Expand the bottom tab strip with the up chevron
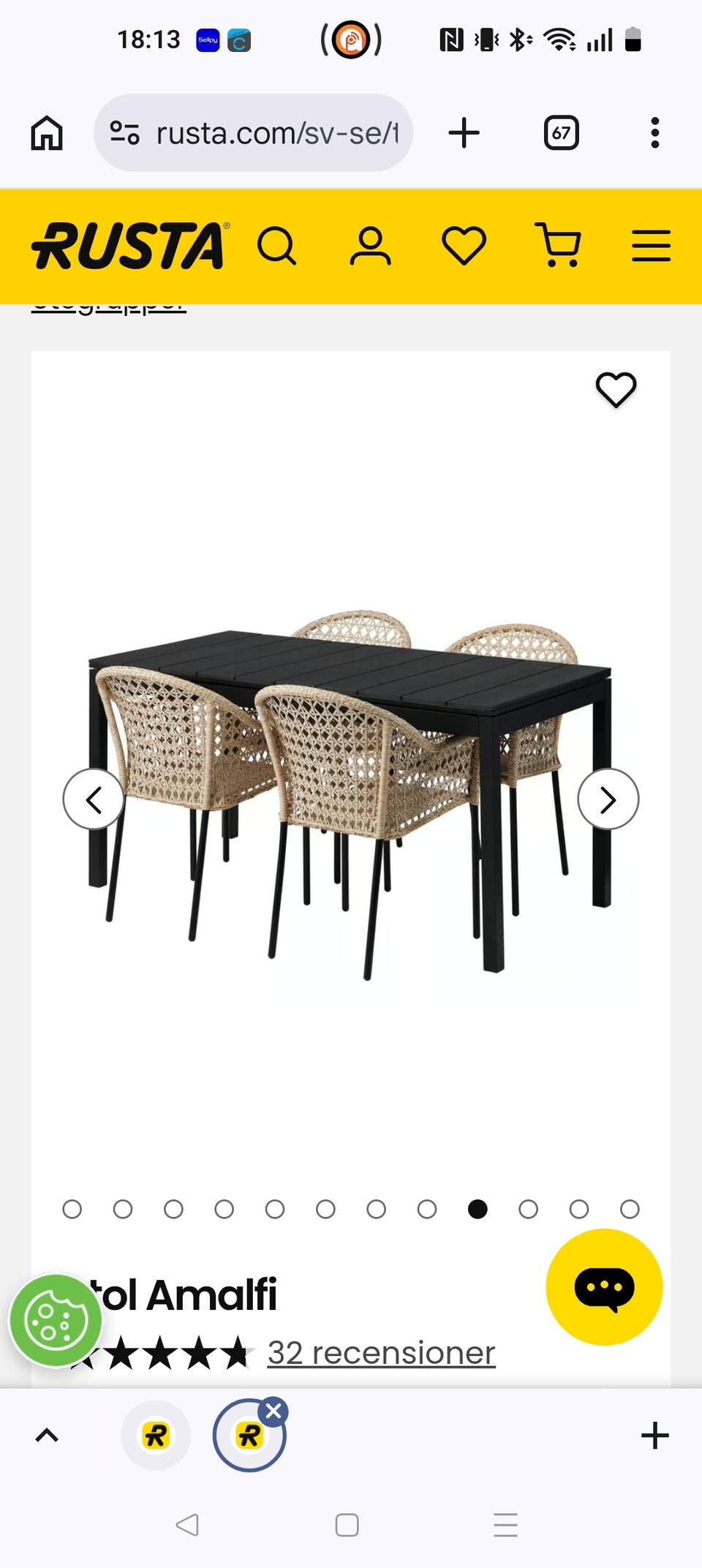This screenshot has height=1568, width=702. pyautogui.click(x=47, y=1436)
